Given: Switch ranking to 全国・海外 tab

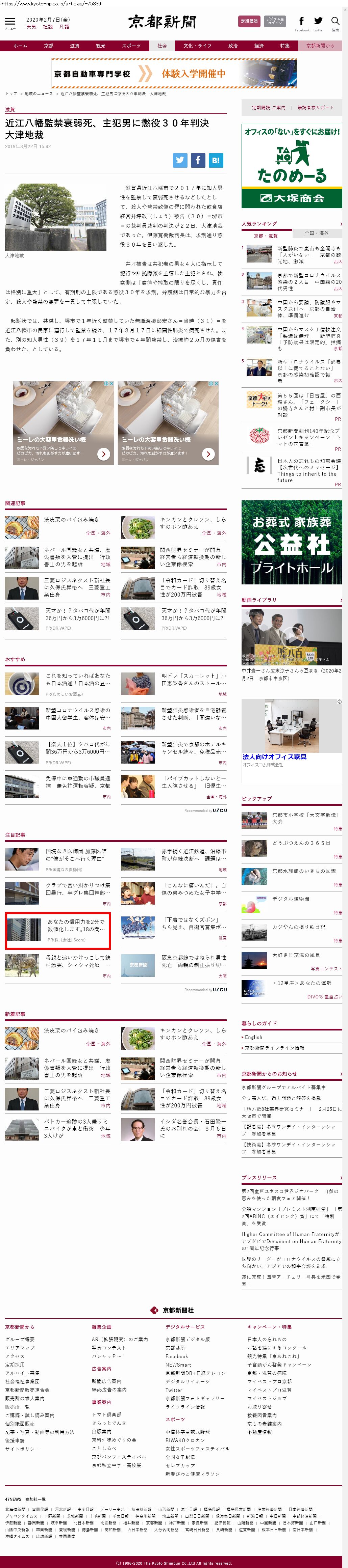Looking at the screenshot, I should pyautogui.click(x=316, y=233).
